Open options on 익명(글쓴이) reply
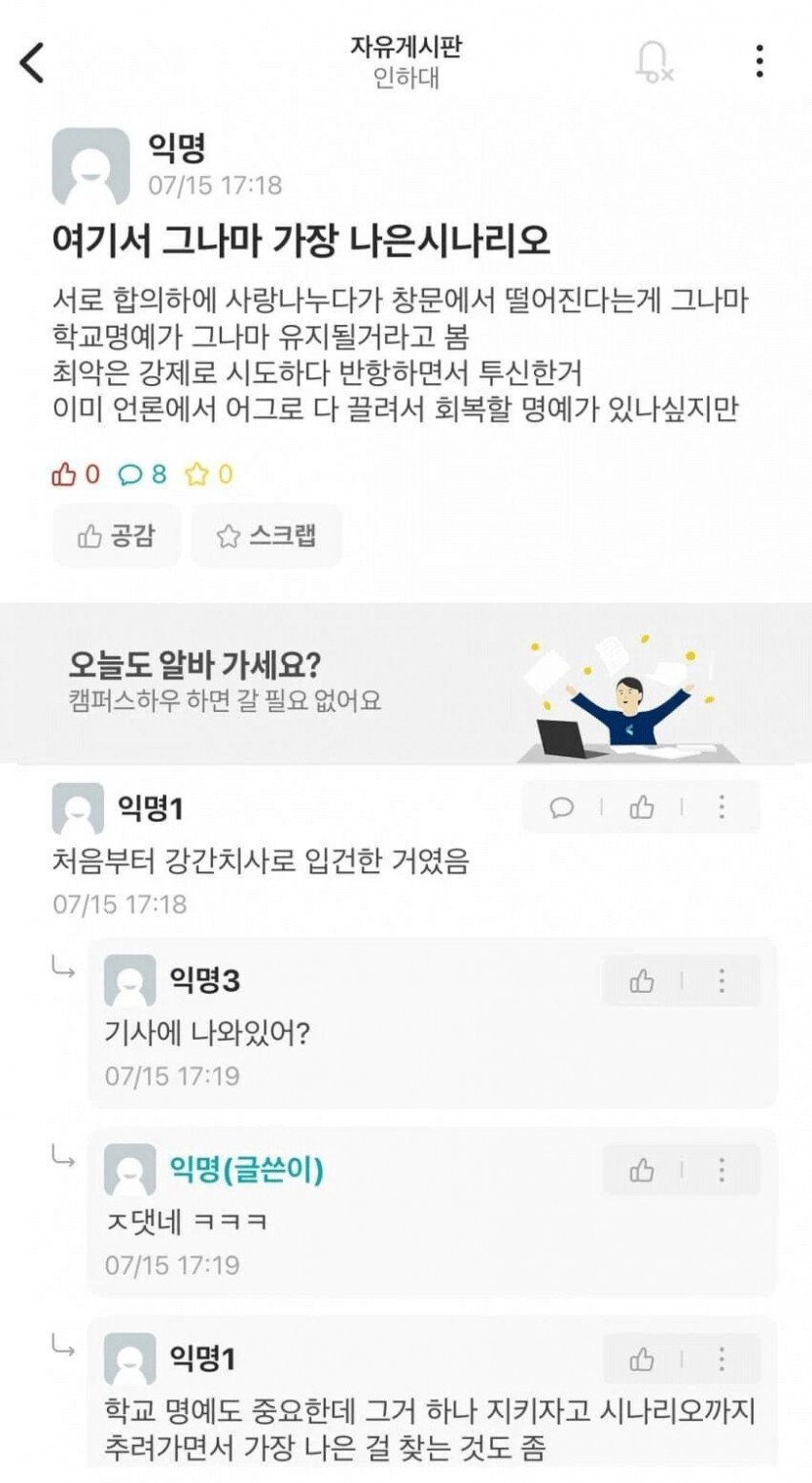Screen dimensions: 812x1483 pos(722,1170)
